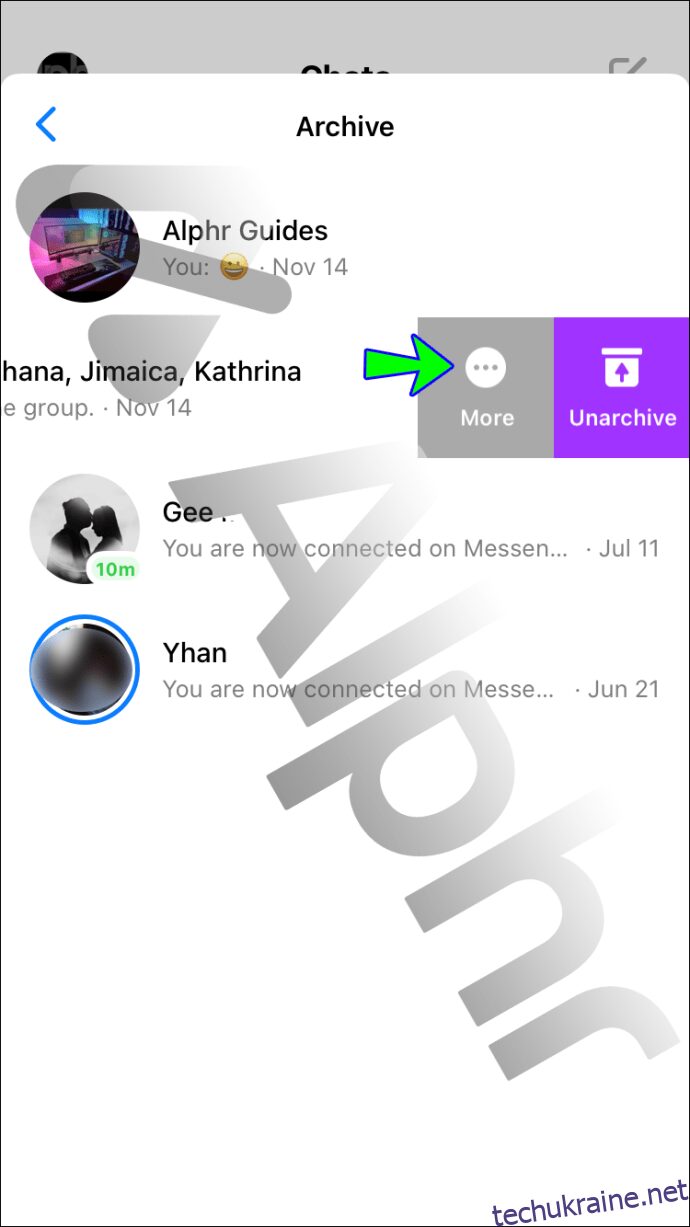Open More options for the swiped group chat

(x=486, y=387)
